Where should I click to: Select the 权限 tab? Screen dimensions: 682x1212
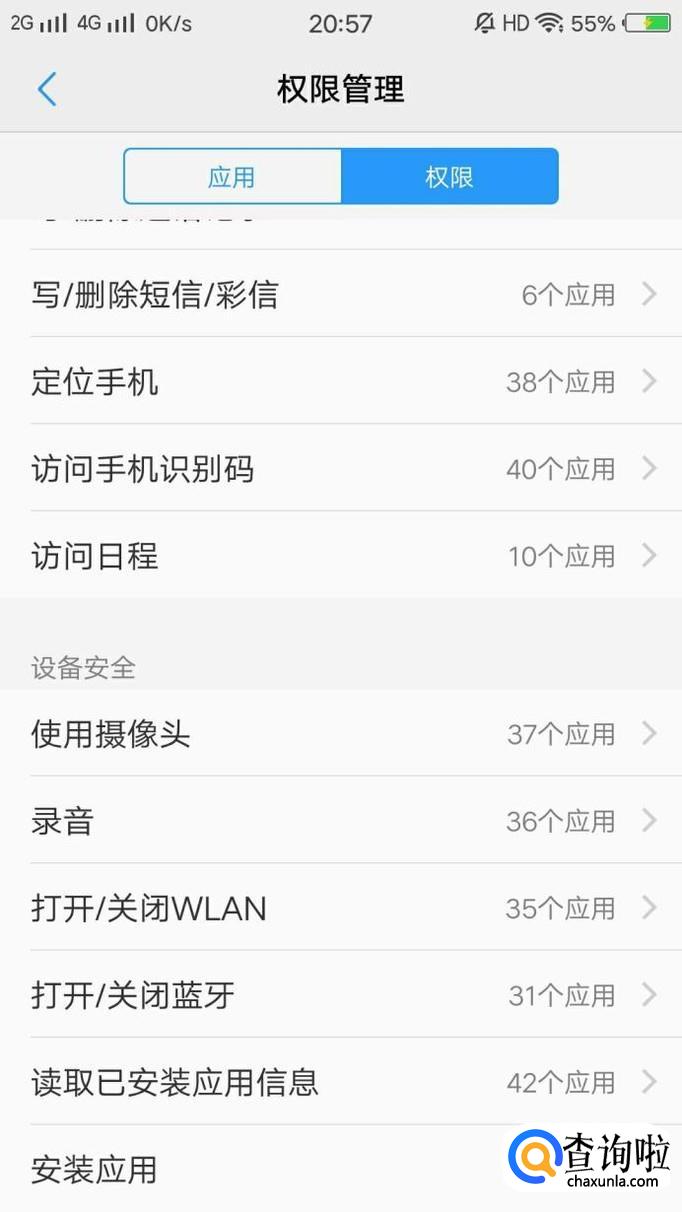449,177
